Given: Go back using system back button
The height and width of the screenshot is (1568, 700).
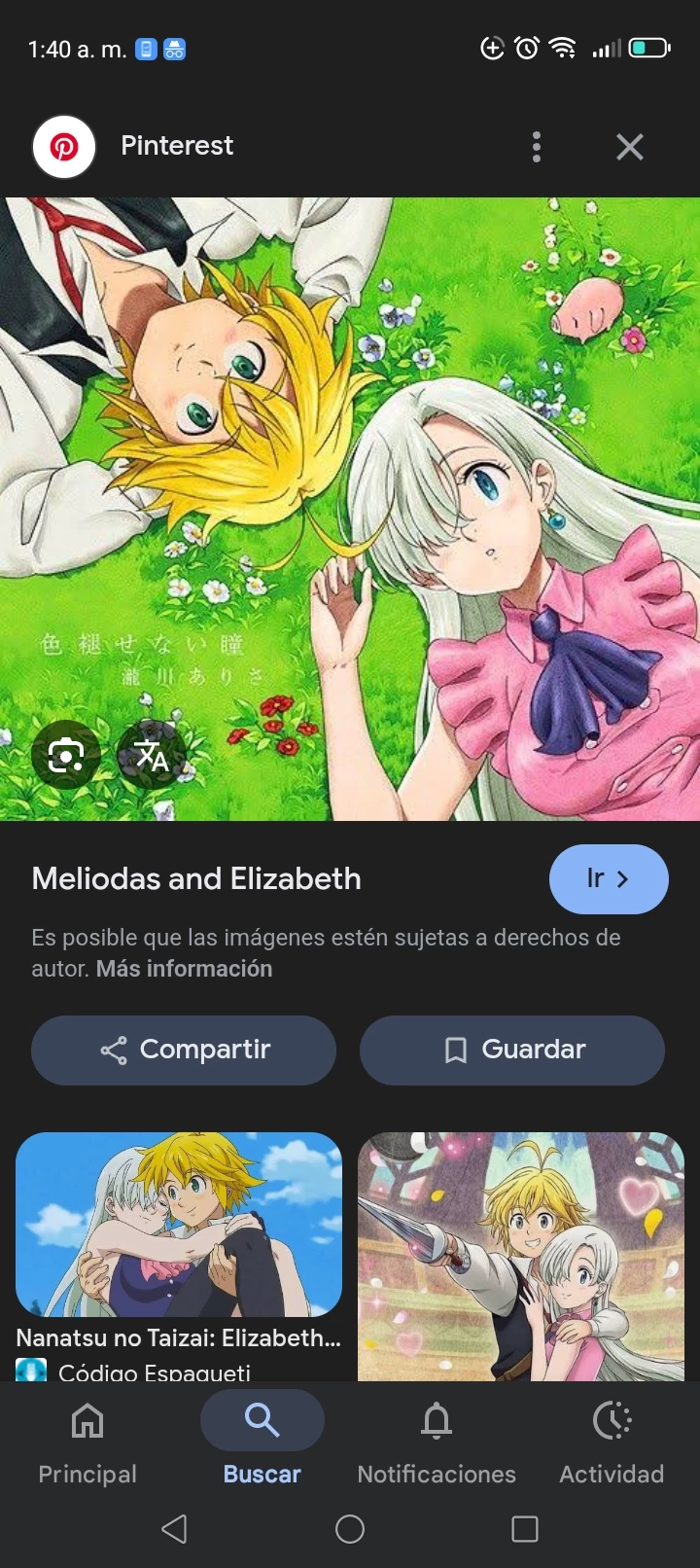Looking at the screenshot, I should coord(175,1529).
